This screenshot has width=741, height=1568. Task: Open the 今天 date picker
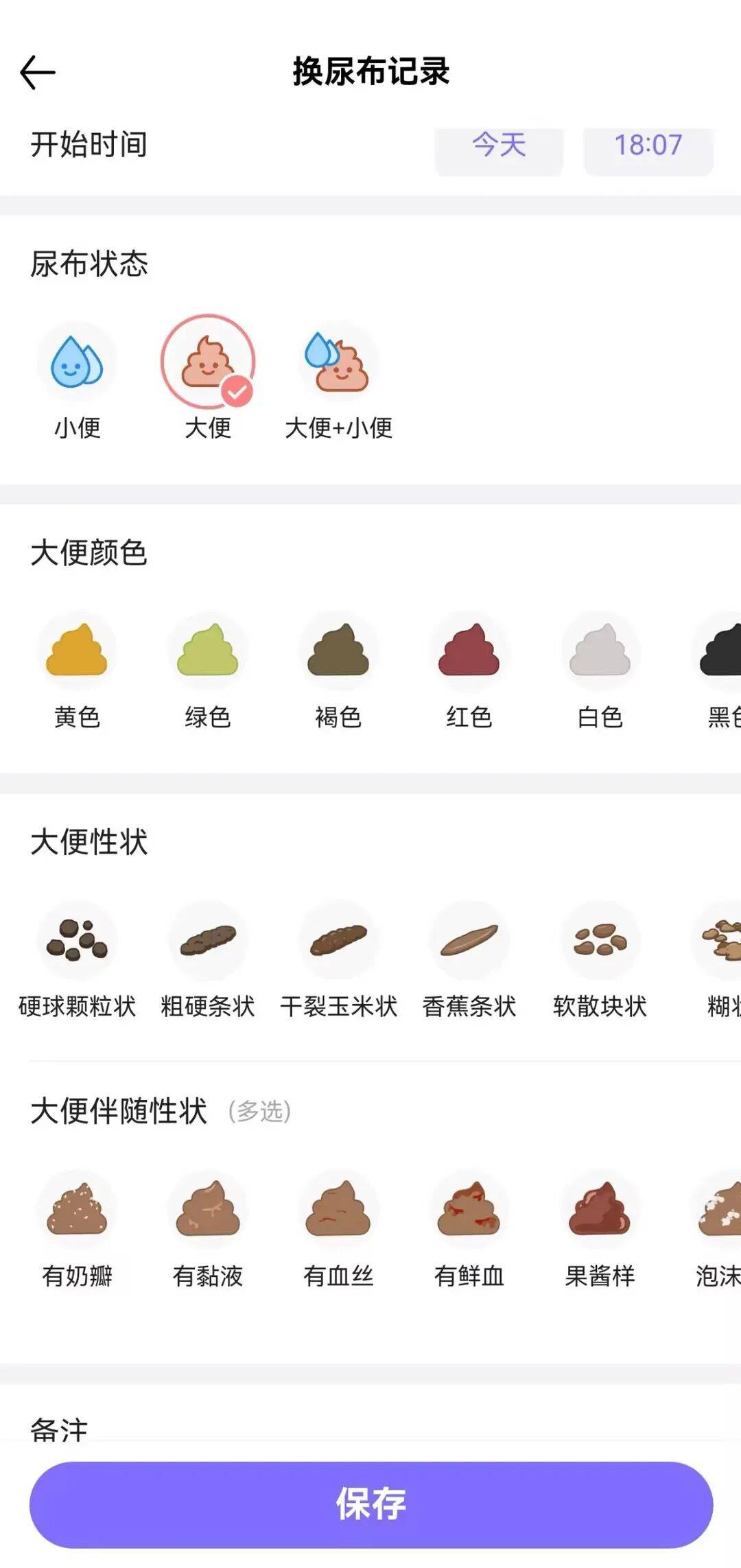tap(499, 145)
